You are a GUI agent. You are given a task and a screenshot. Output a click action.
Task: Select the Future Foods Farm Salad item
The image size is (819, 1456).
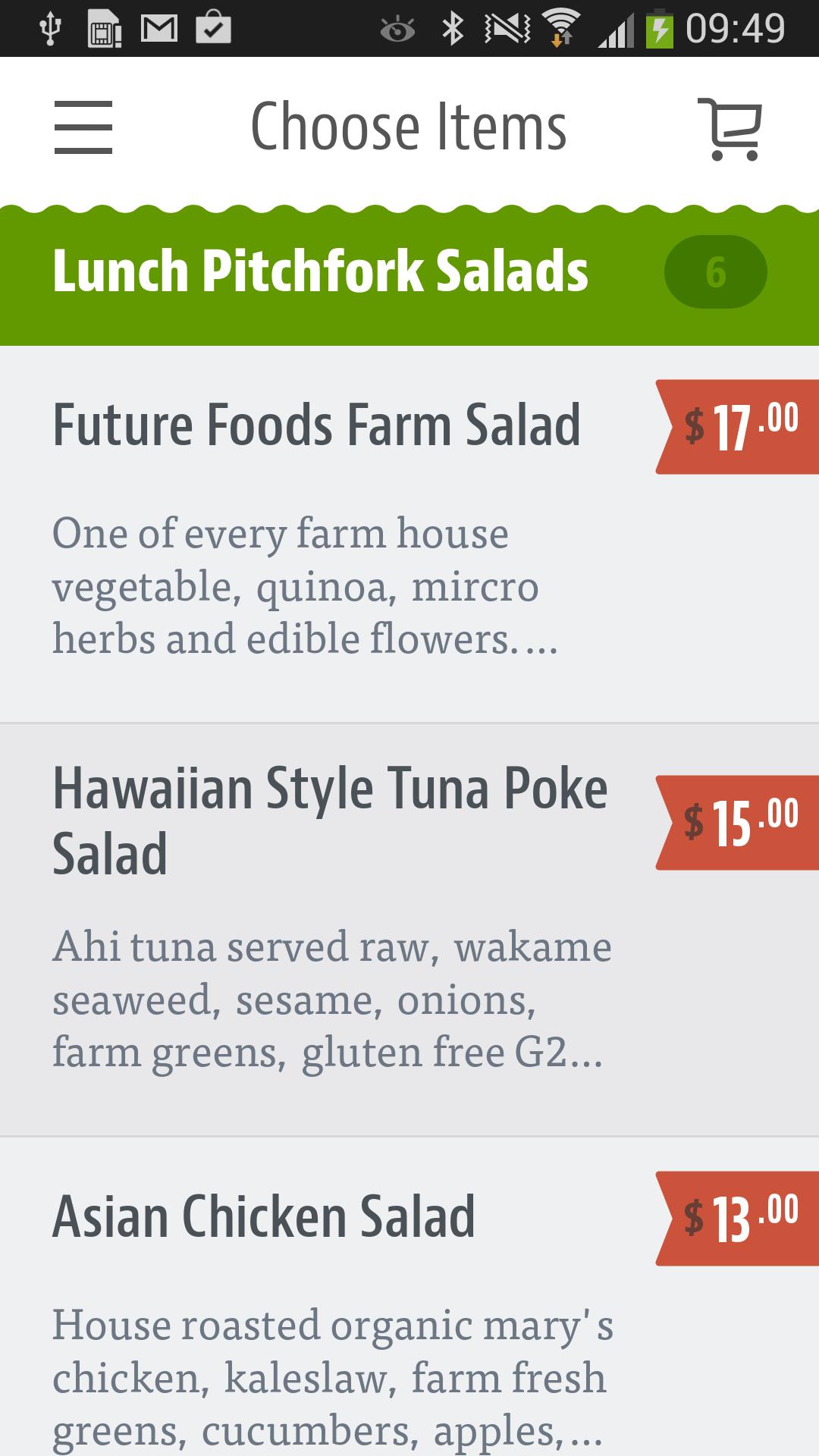(x=317, y=425)
